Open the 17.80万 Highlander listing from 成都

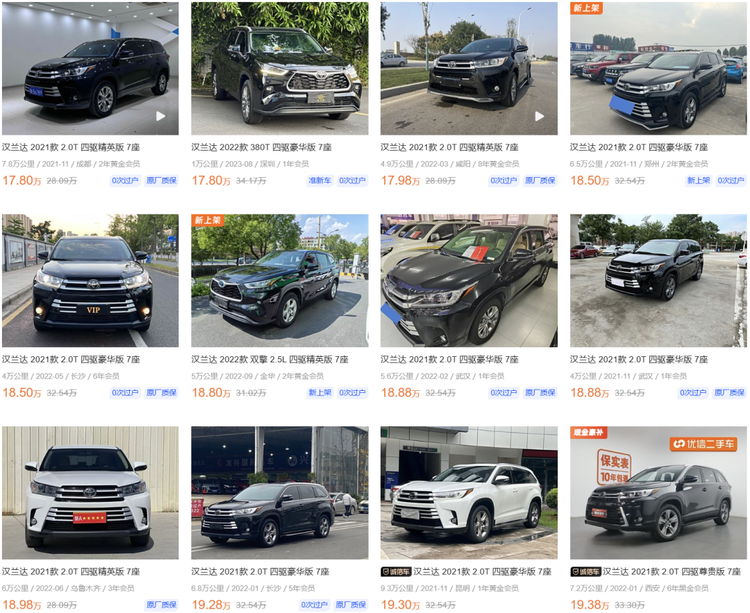tap(90, 68)
